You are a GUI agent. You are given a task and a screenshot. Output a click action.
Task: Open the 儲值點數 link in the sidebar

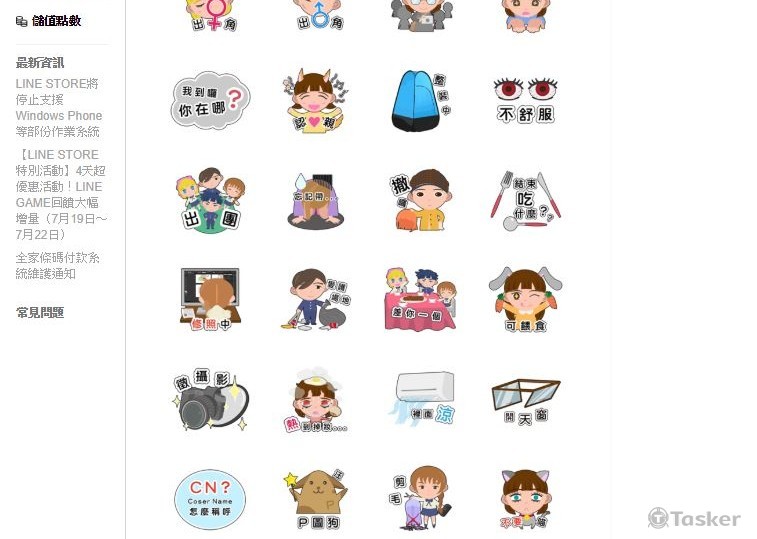[x=56, y=20]
